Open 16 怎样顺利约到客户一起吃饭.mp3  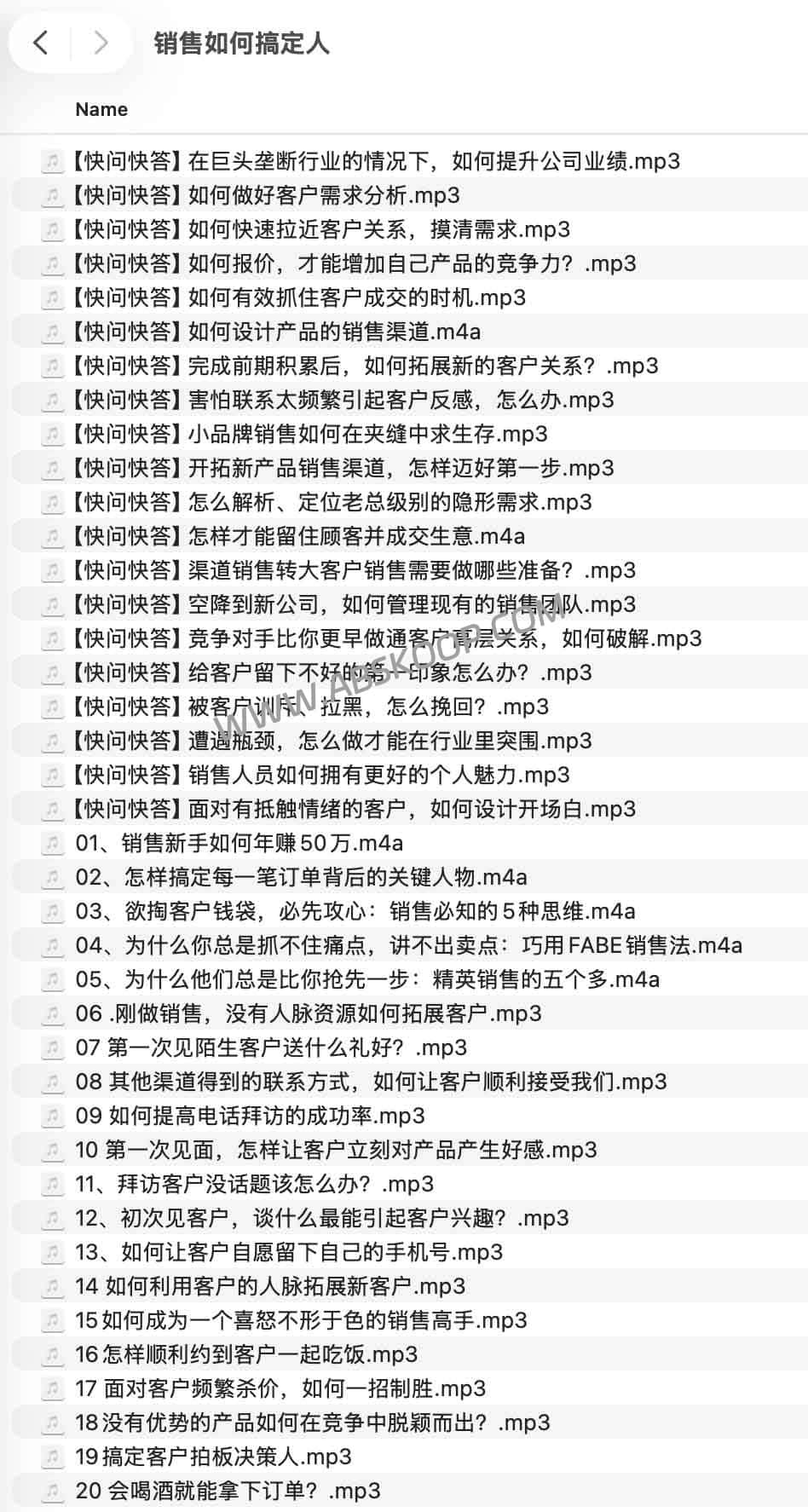point(246,1354)
